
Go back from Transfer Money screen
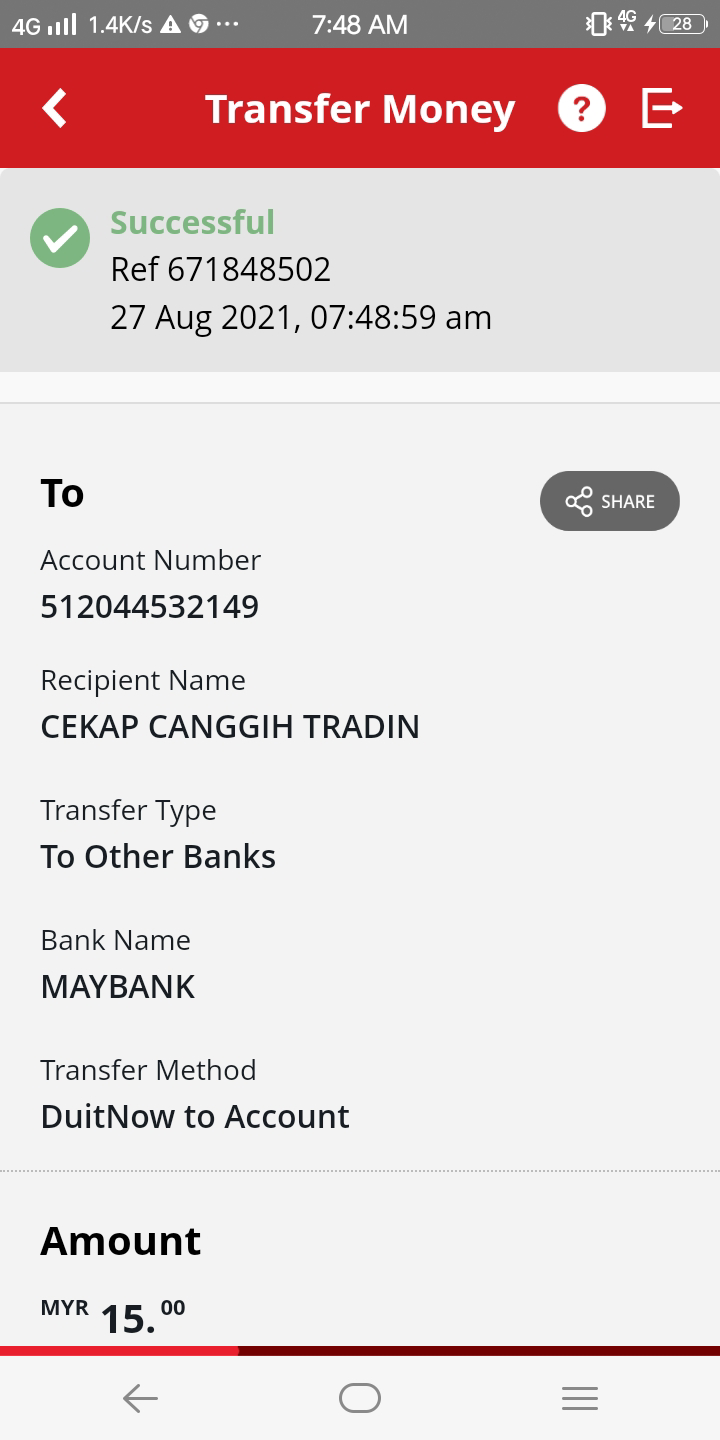[55, 108]
